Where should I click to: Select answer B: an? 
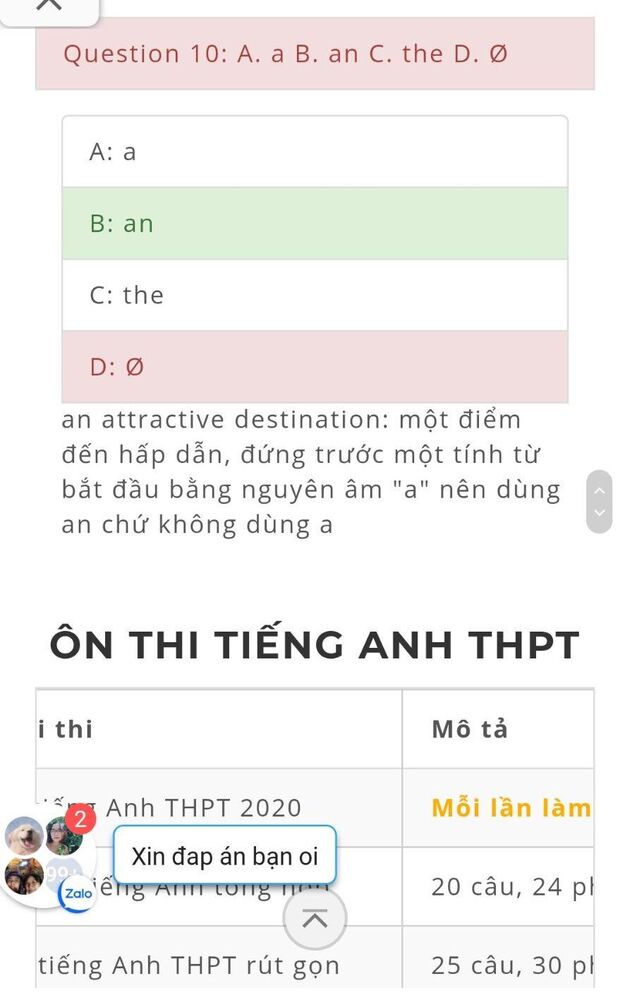point(314,223)
